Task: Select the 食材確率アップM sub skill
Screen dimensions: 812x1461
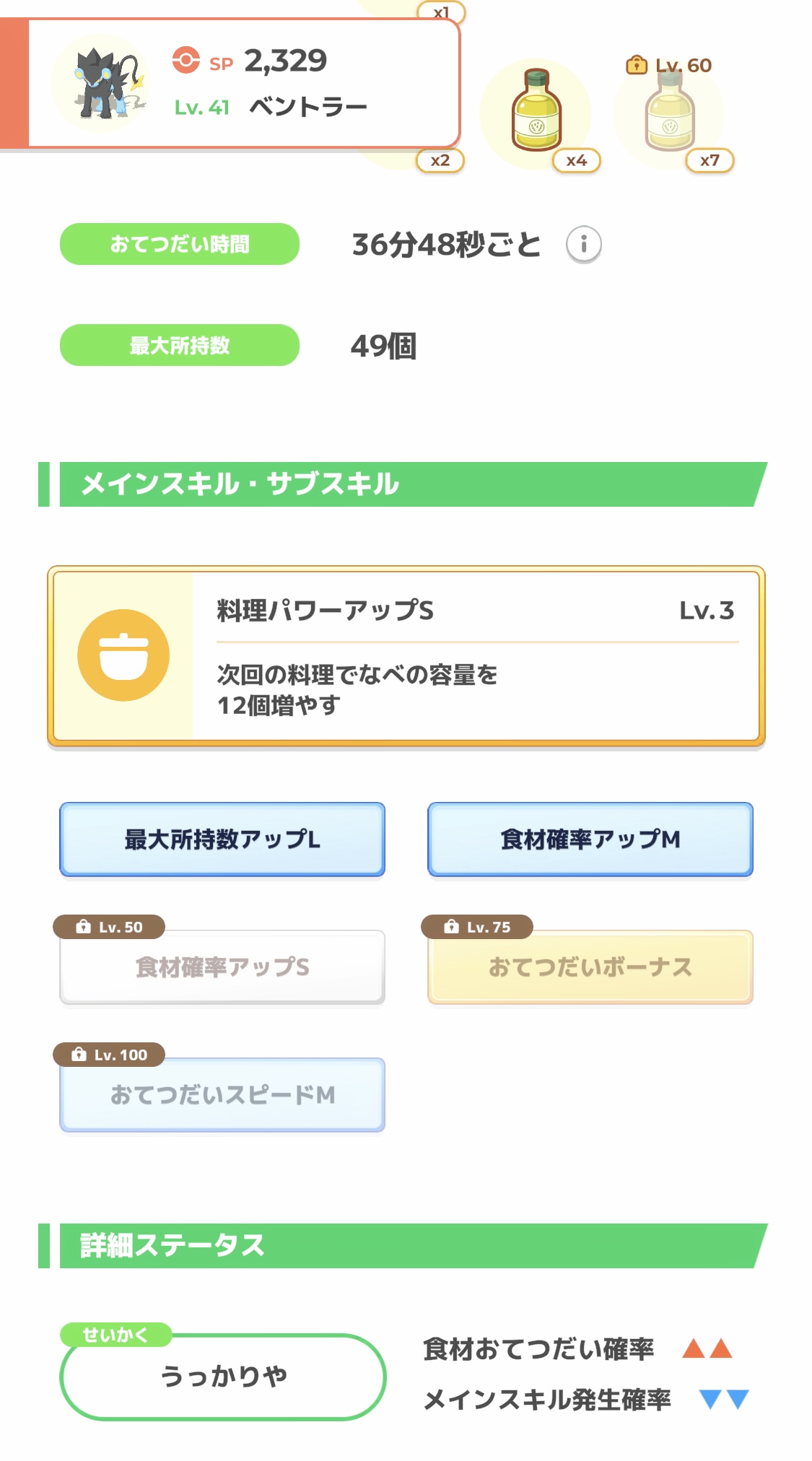Action: 590,839
